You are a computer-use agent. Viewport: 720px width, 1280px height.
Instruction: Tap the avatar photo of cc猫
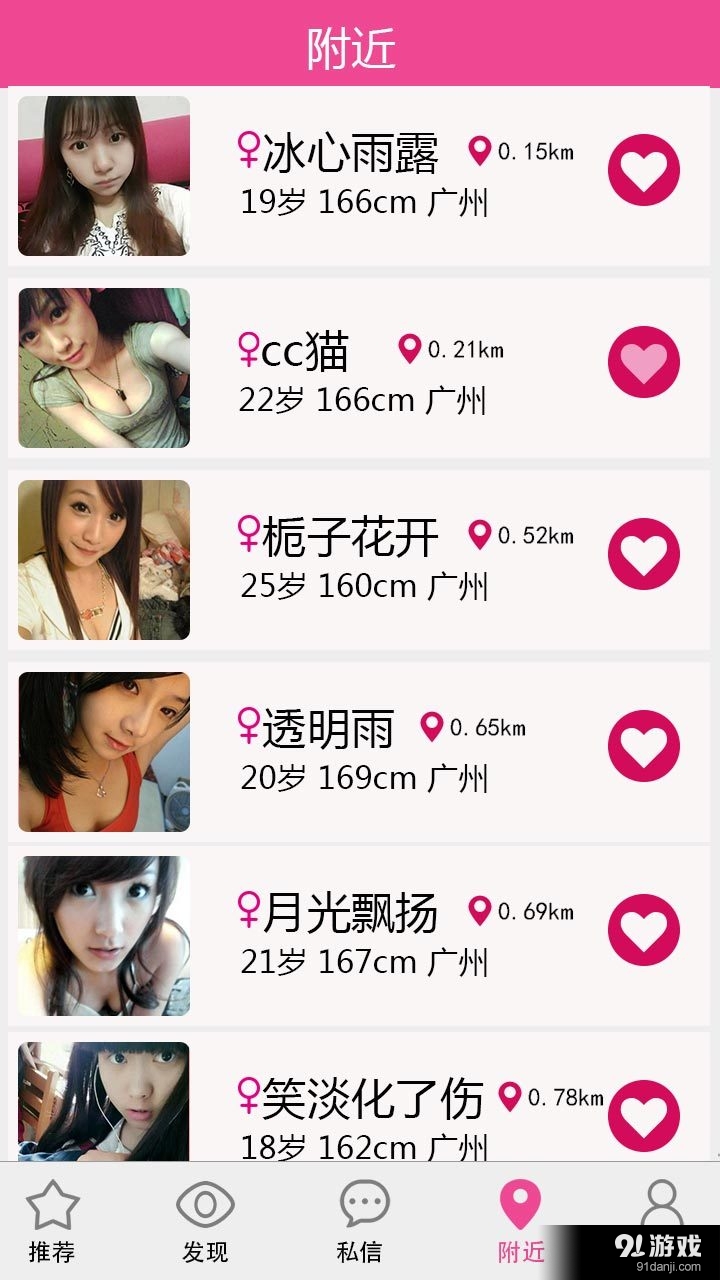(x=103, y=366)
